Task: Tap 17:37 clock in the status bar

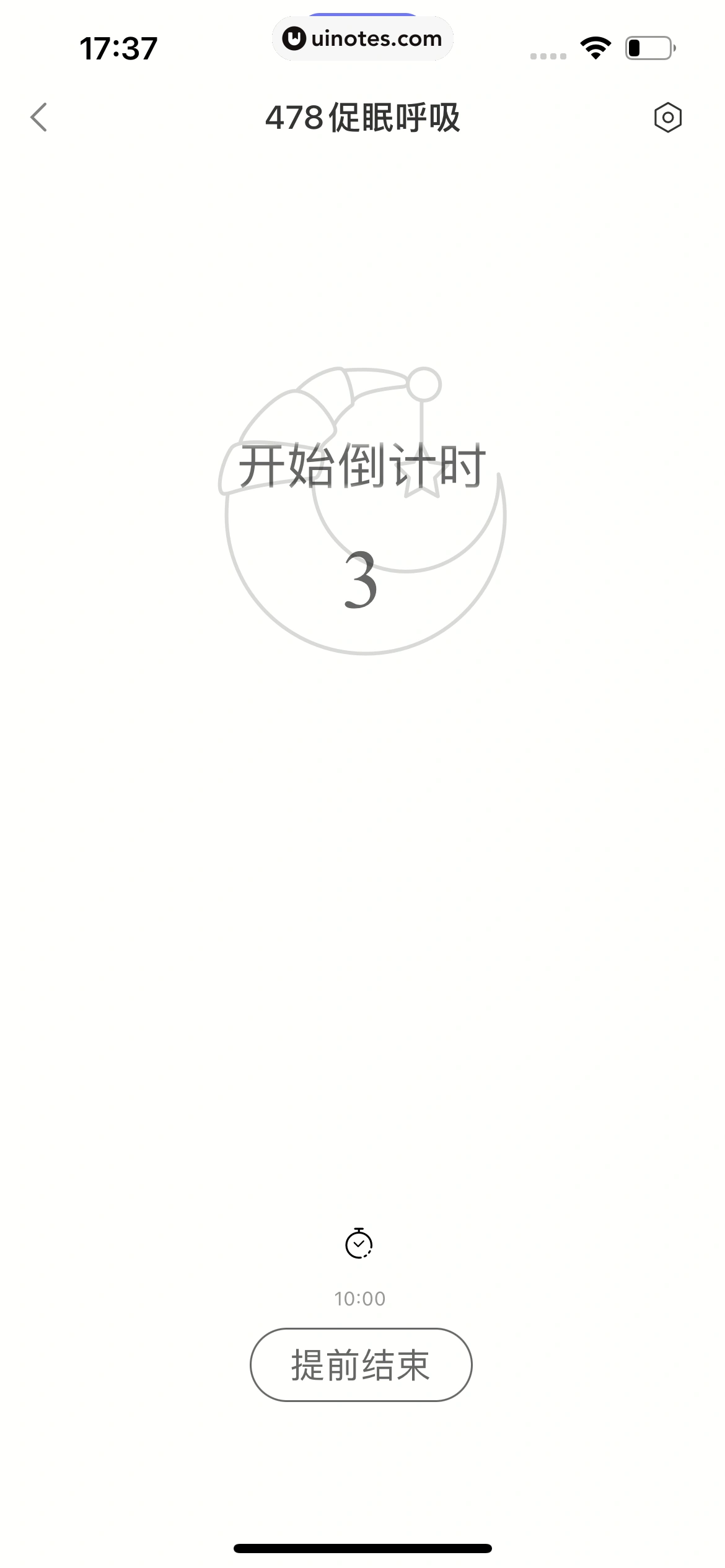Action: (116, 48)
